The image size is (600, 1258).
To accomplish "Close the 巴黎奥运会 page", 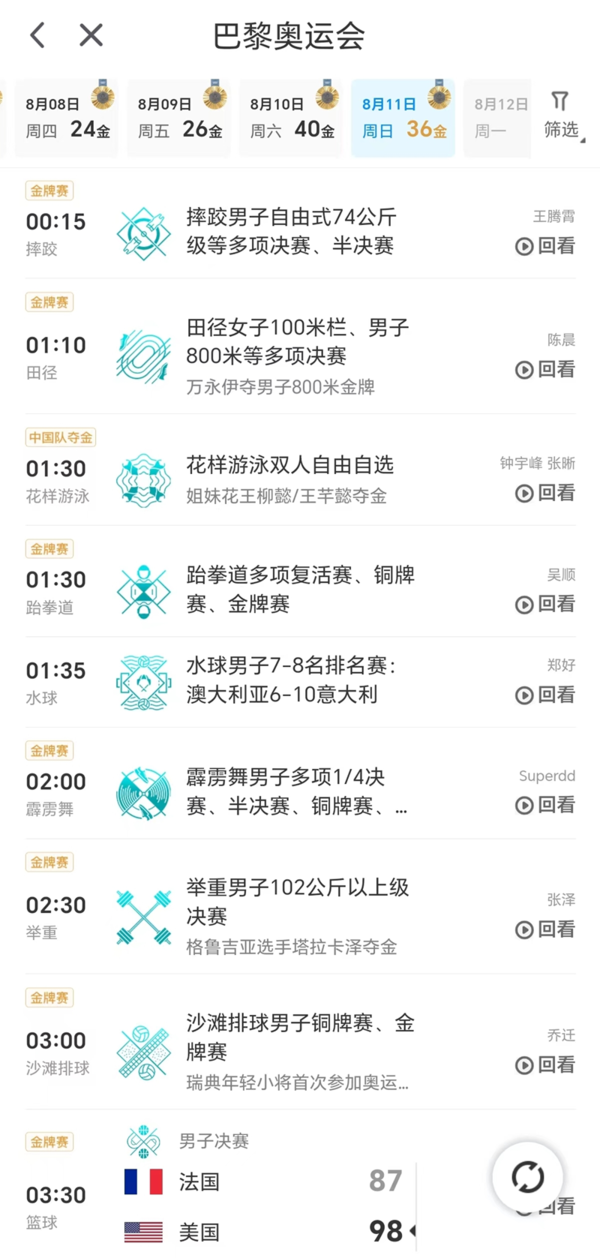I will pos(91,36).
